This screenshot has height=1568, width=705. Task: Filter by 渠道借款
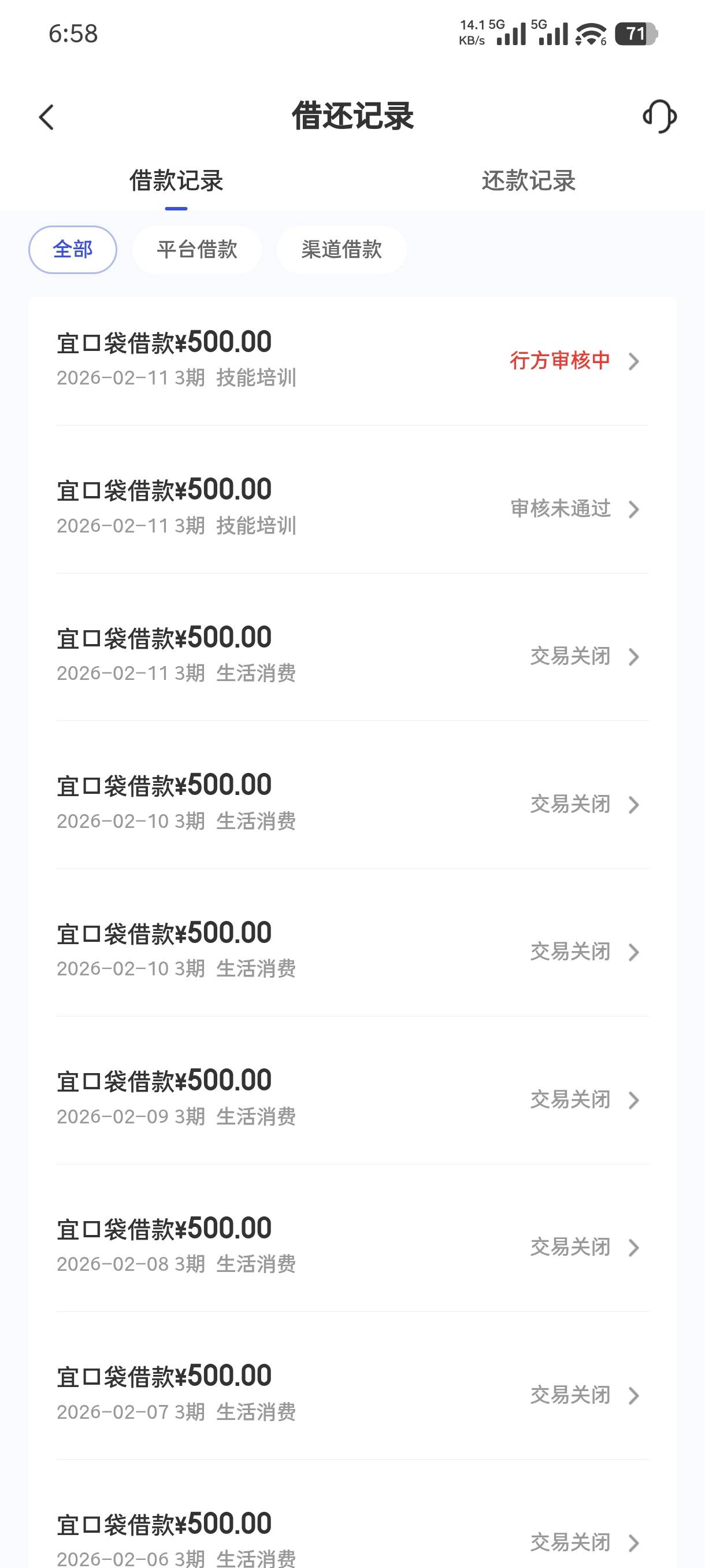point(342,250)
